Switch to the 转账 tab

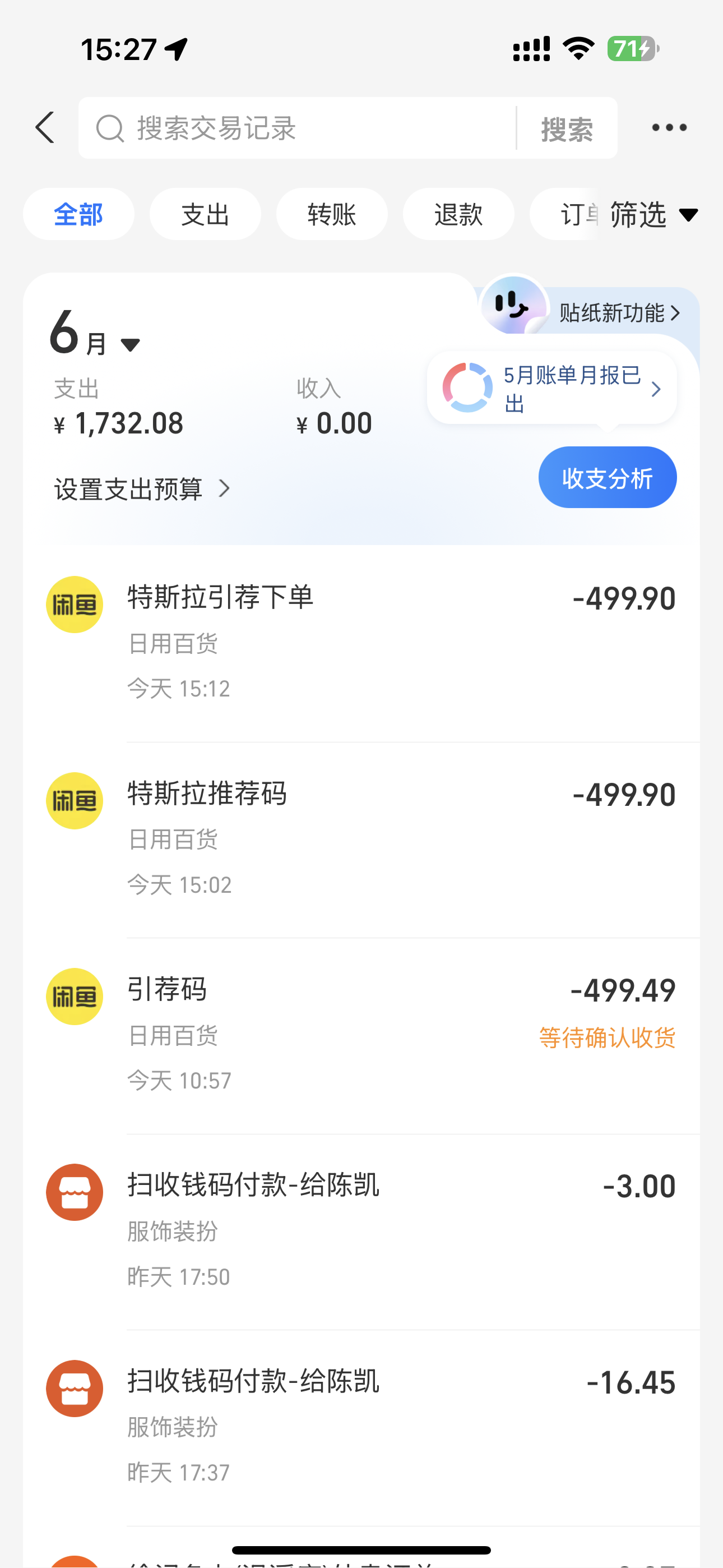(x=332, y=214)
